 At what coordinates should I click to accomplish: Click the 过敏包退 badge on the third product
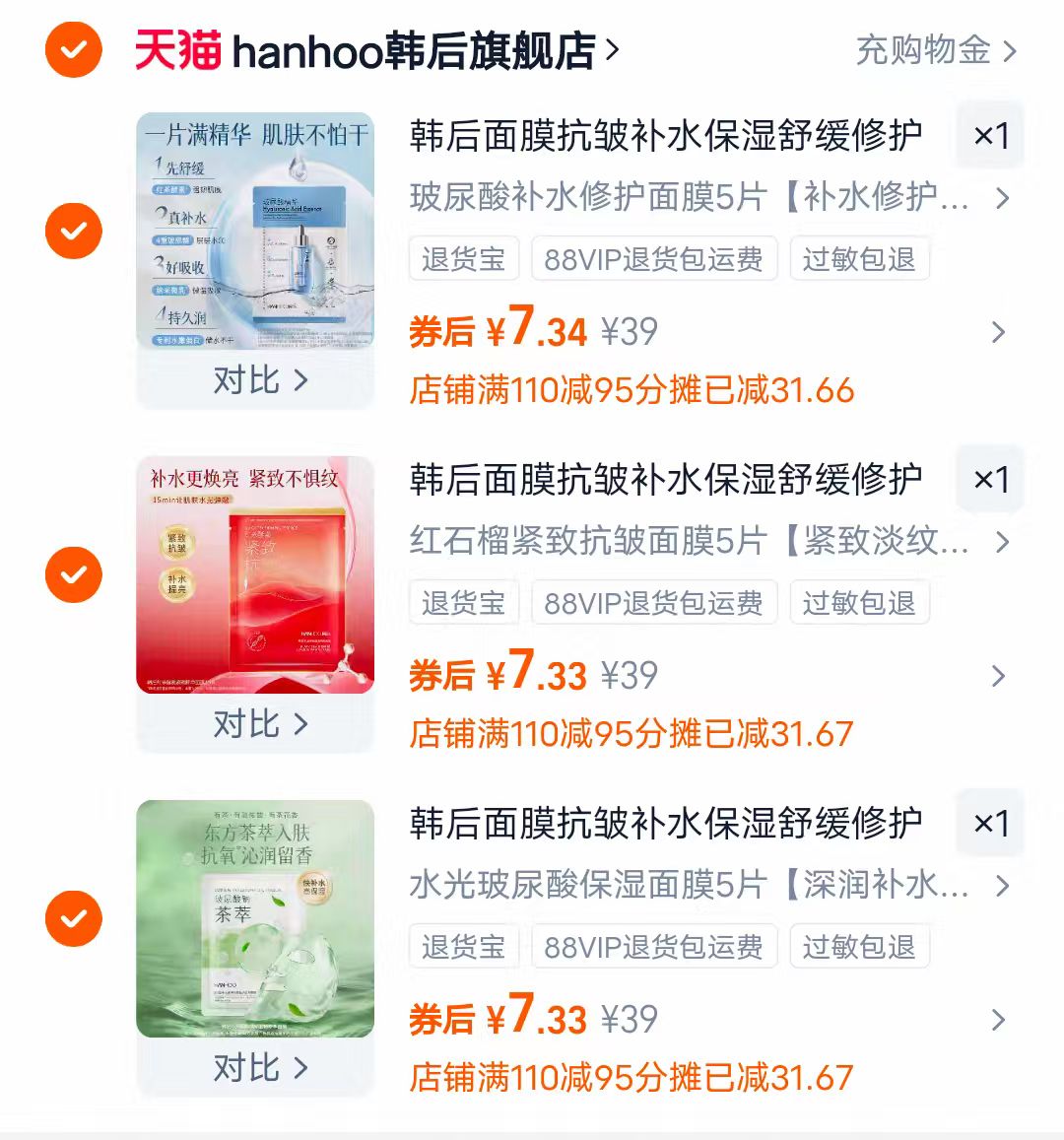coord(859,947)
